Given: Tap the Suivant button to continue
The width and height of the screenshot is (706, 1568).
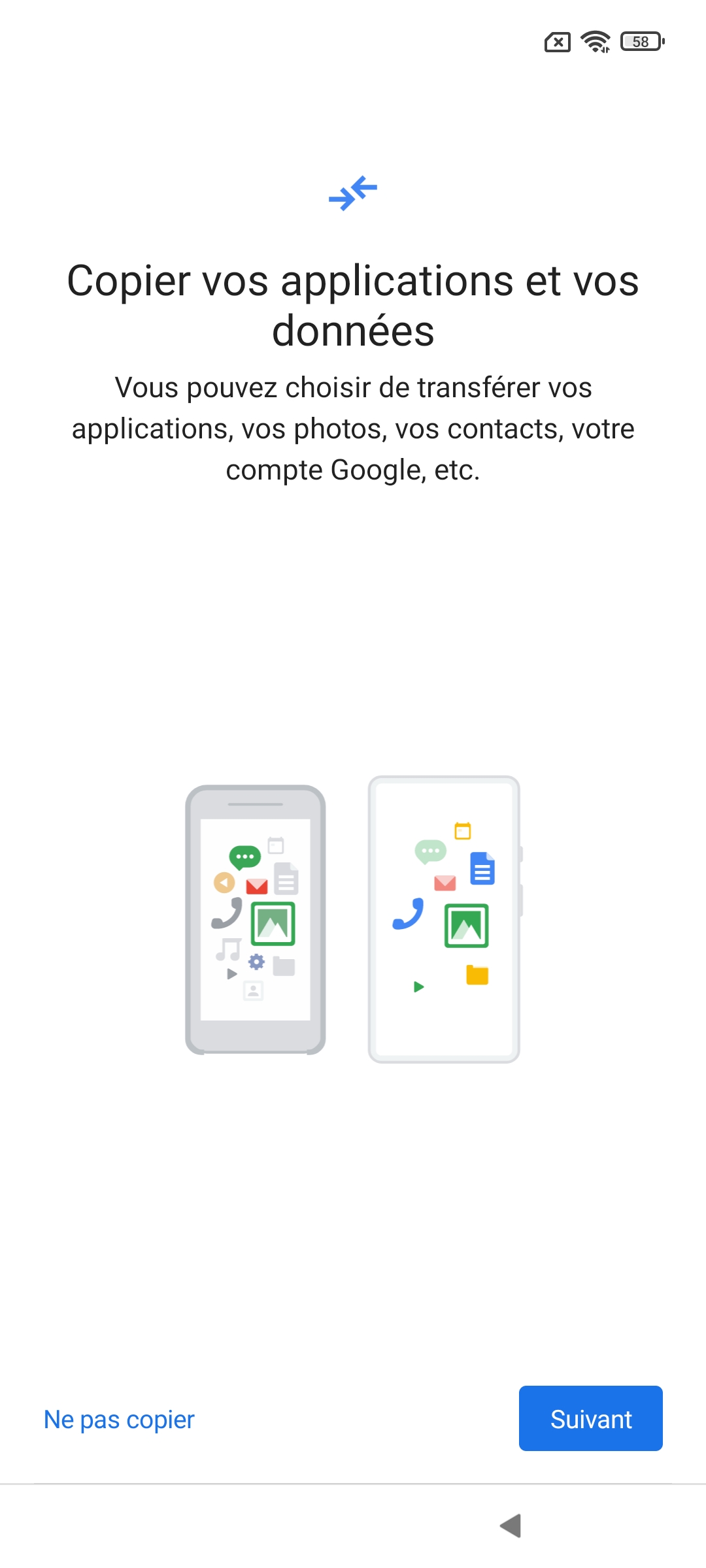Looking at the screenshot, I should tap(590, 1418).
